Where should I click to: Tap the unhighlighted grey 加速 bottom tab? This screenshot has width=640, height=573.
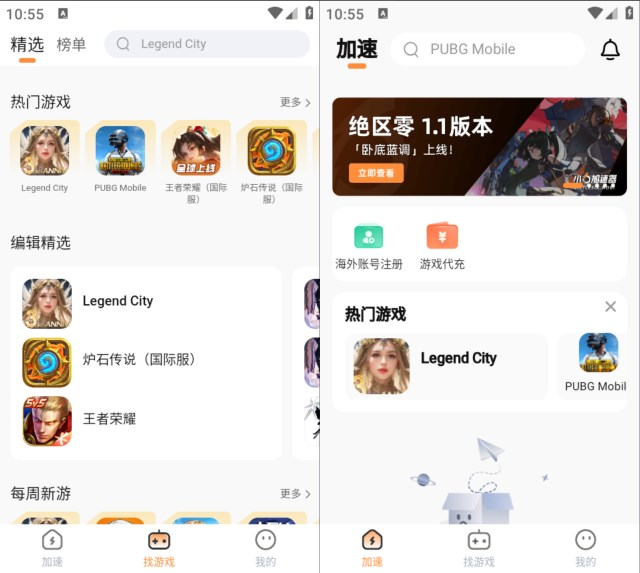pyautogui.click(x=52, y=547)
